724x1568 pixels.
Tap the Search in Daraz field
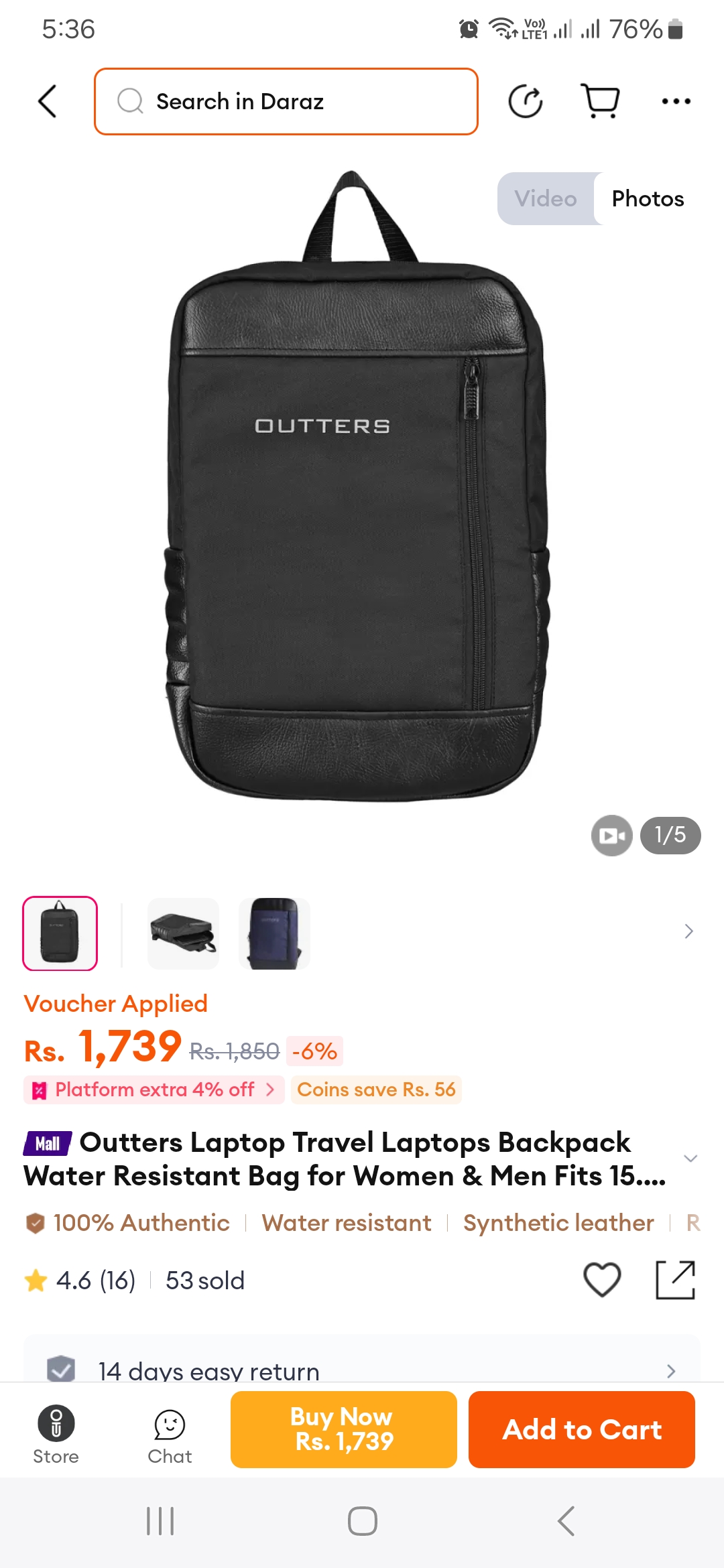pos(286,101)
